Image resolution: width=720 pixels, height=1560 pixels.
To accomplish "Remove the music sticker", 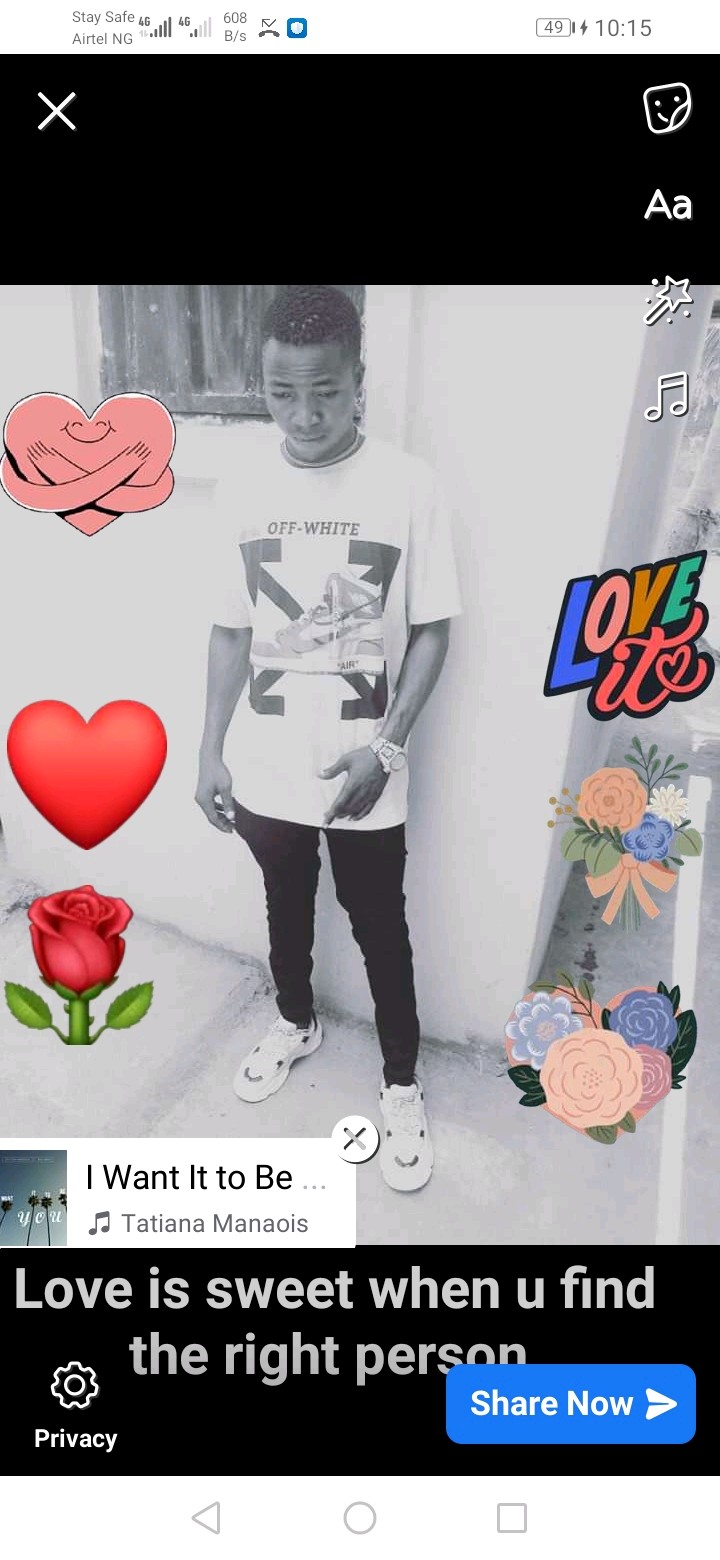I will pyautogui.click(x=355, y=1139).
